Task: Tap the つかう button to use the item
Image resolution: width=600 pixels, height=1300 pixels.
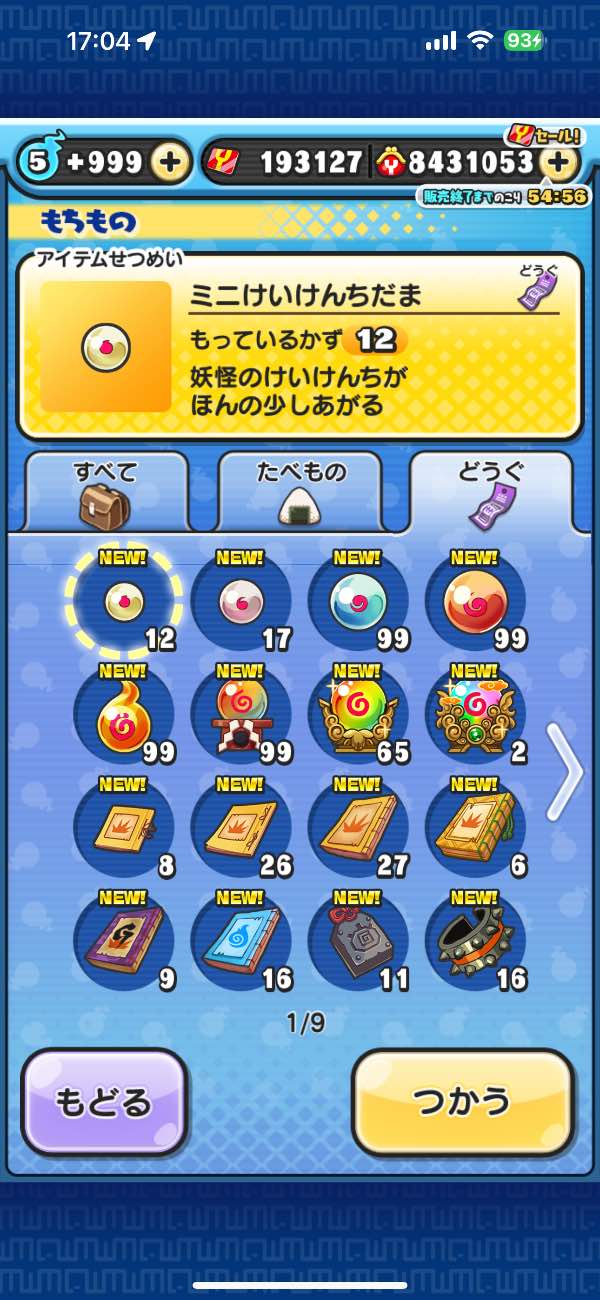Action: 463,1102
